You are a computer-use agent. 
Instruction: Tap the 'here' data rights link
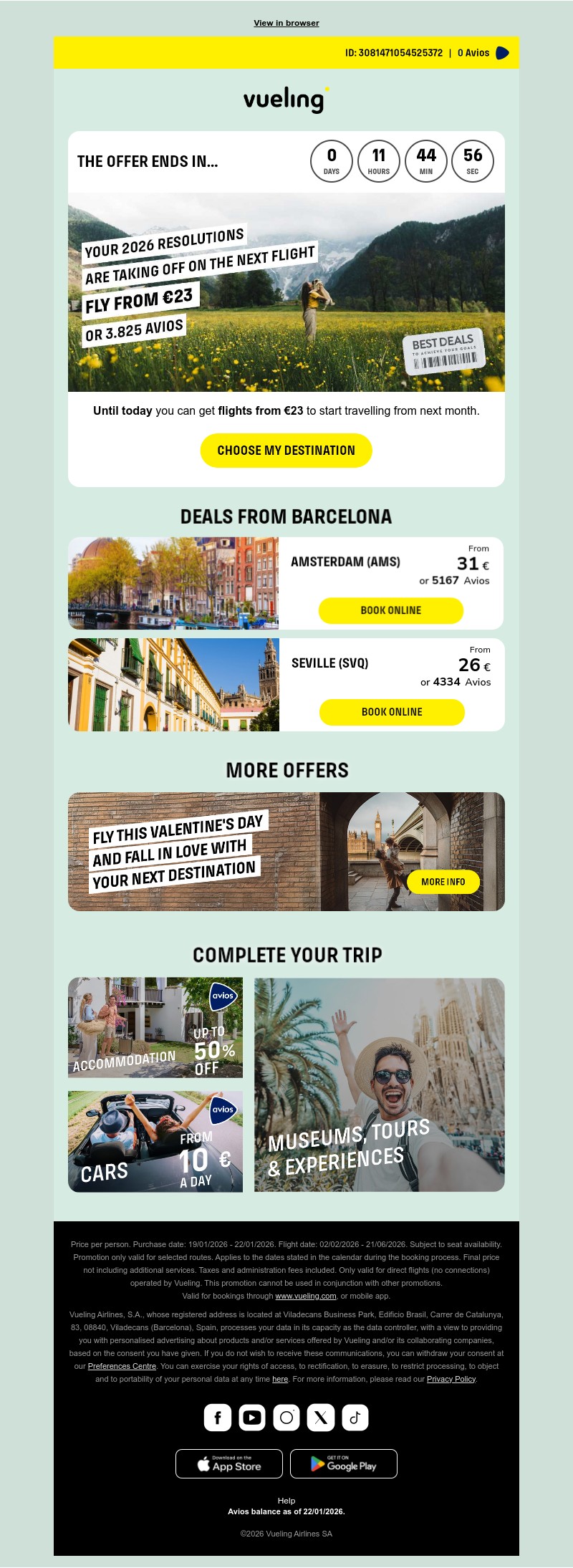(x=280, y=1379)
